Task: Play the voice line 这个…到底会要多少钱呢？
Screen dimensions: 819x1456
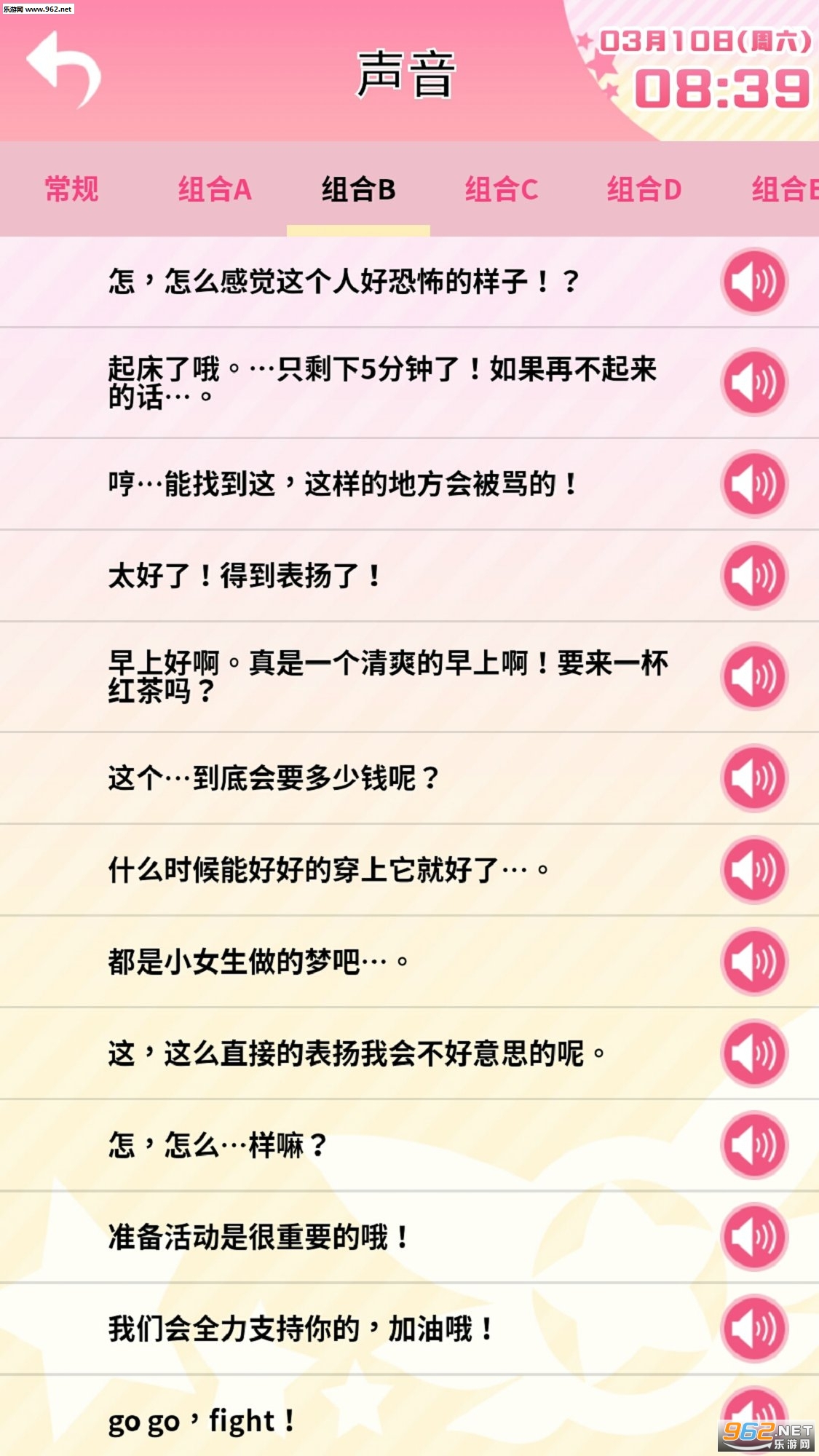Action: tap(754, 778)
